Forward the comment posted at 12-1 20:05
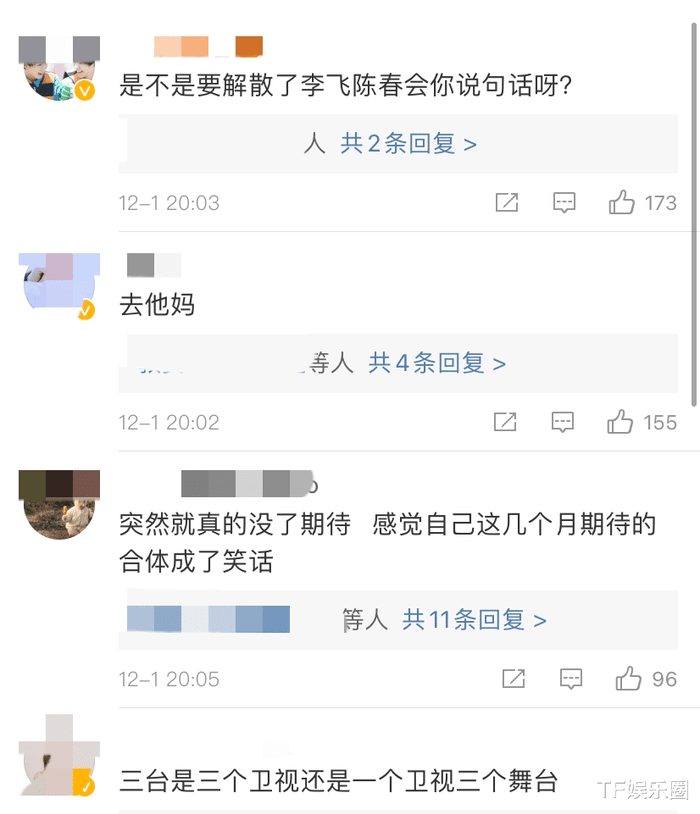Image resolution: width=700 pixels, height=814 pixels. click(x=513, y=679)
